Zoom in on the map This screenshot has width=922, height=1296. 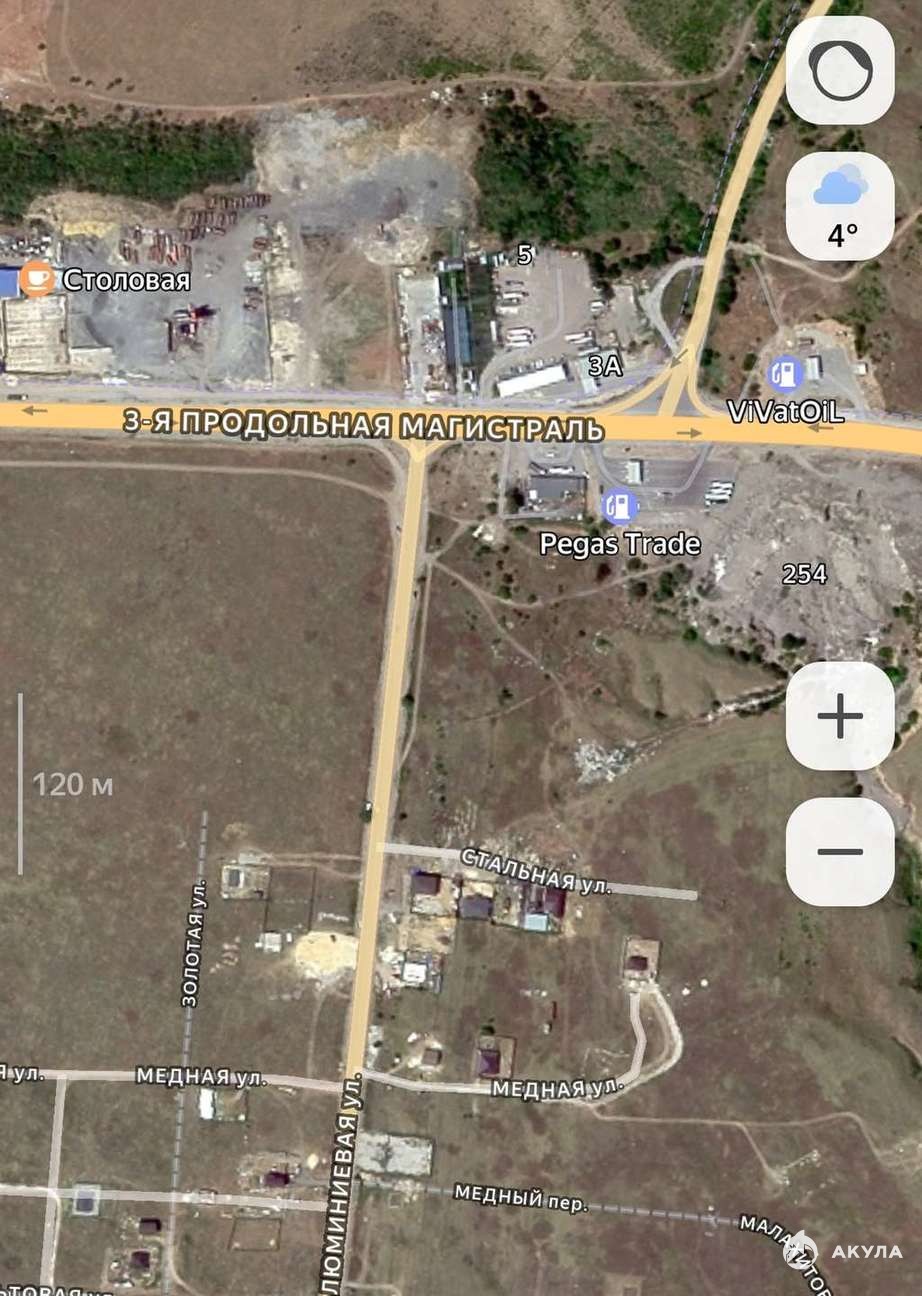coord(840,716)
